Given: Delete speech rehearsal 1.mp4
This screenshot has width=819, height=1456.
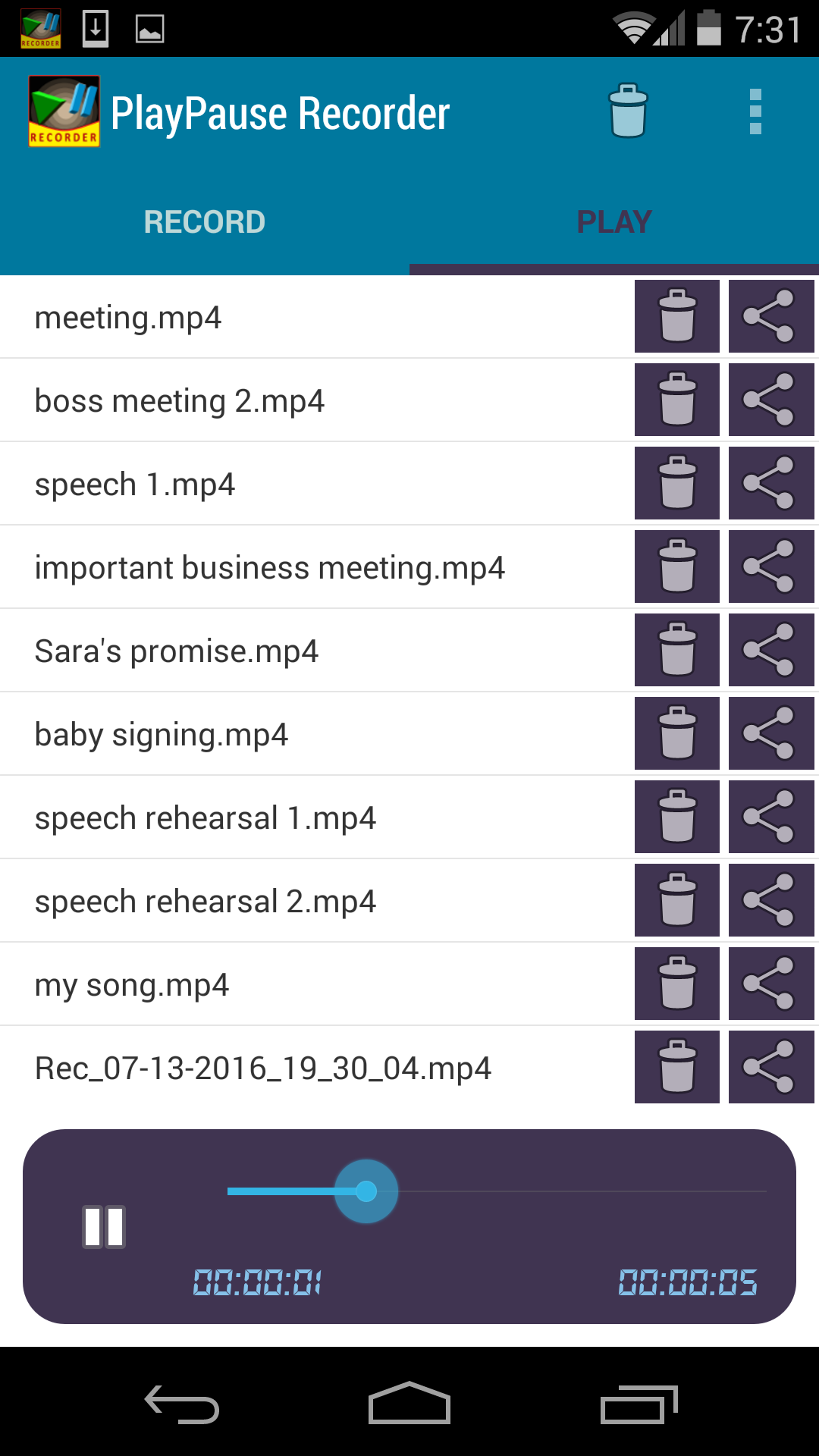Looking at the screenshot, I should click(676, 817).
